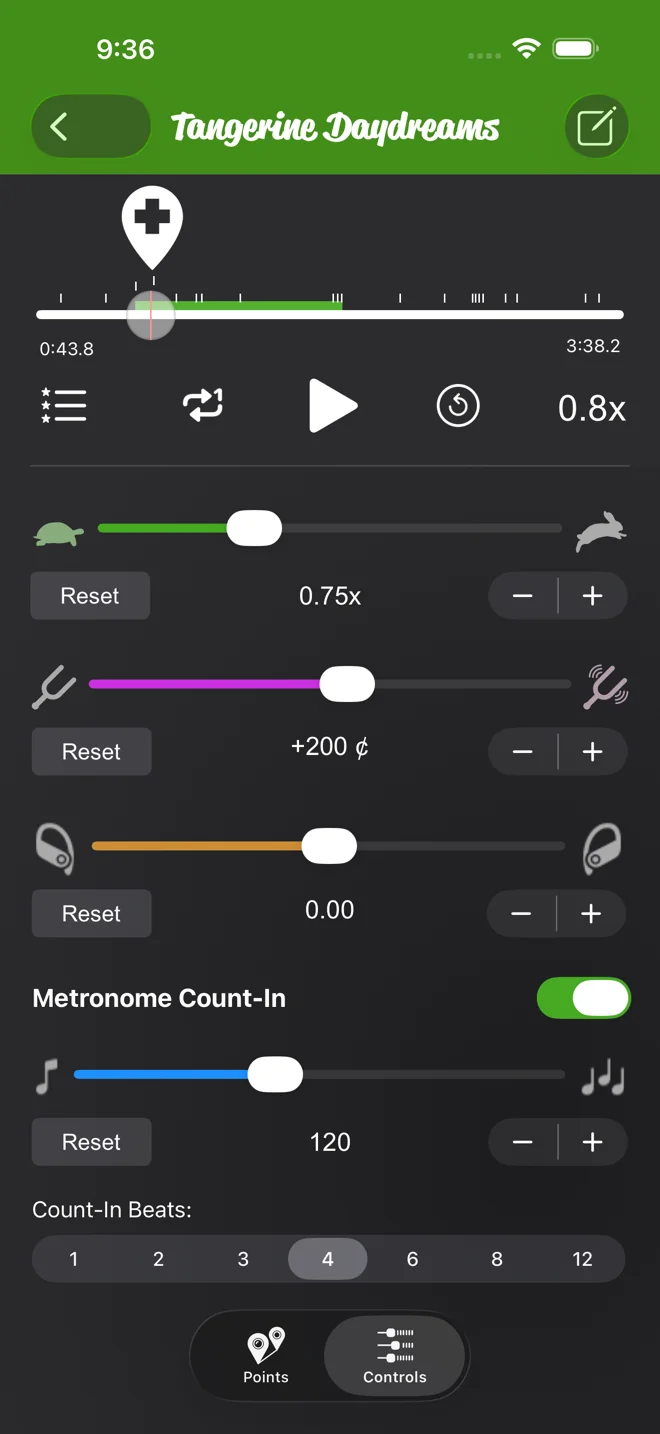Increase speed with the plus button

coord(593,596)
